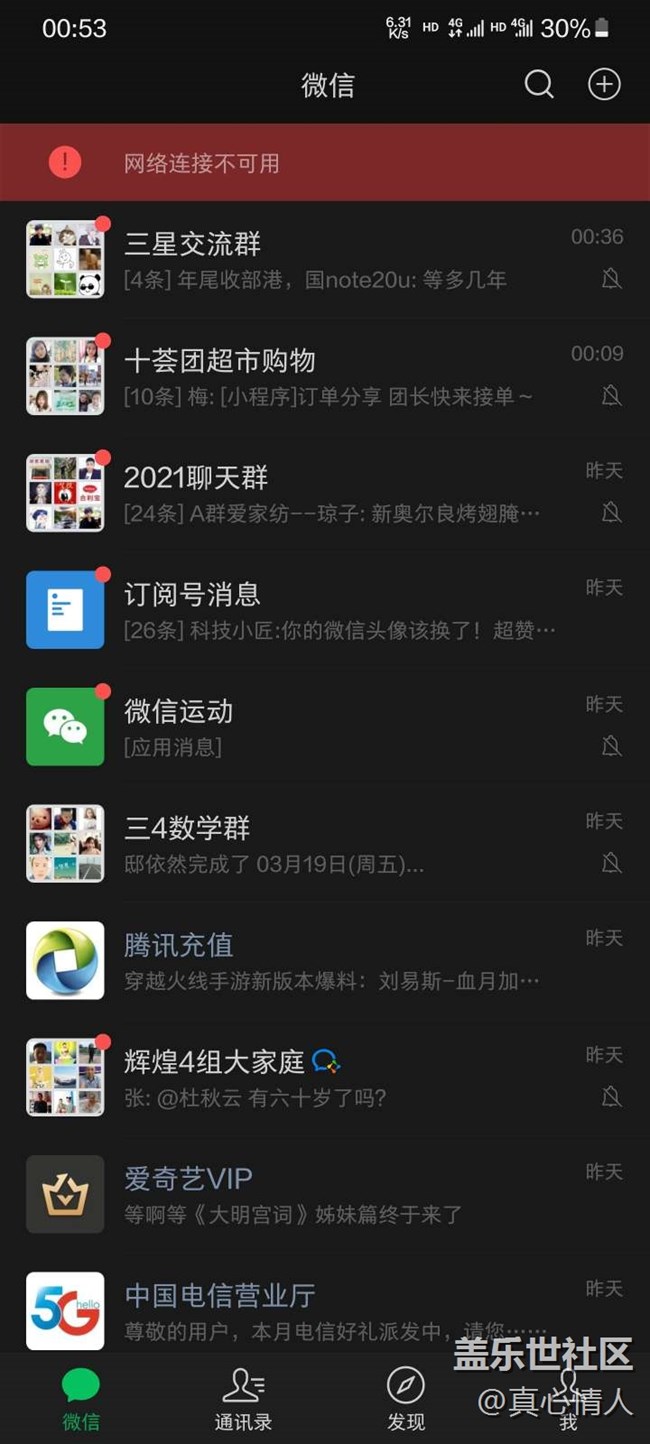Switch to the 发现 discover tab

(406, 1398)
